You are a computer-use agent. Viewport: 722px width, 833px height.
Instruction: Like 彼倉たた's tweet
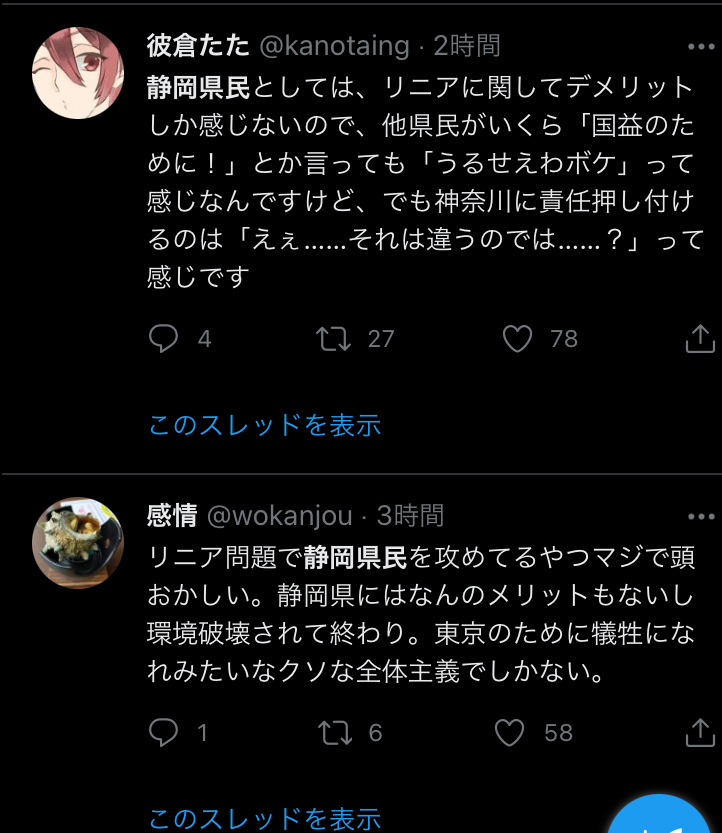click(517, 339)
